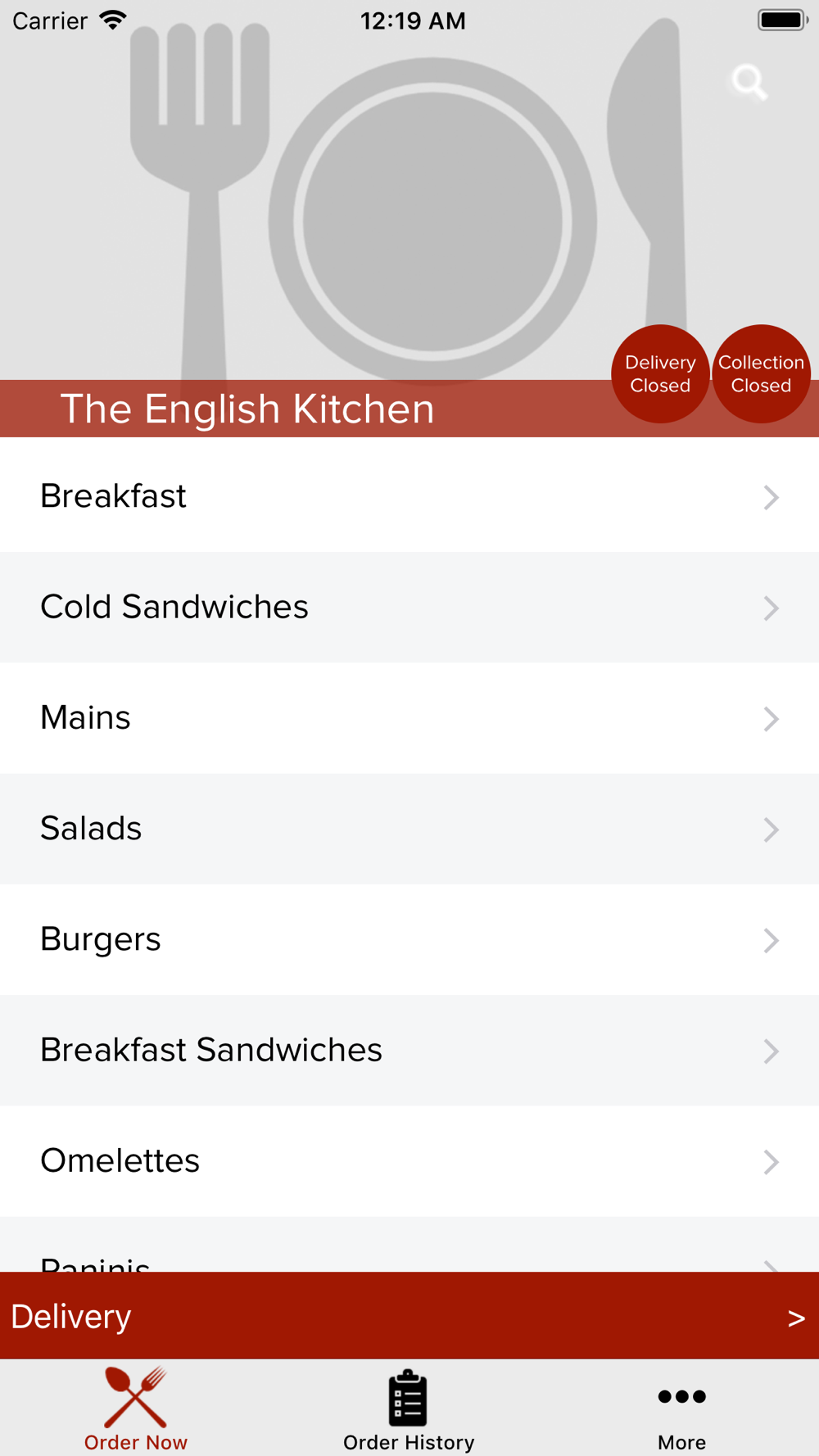Select the Omelettes category
This screenshot has width=819, height=1456.
coord(409,1161)
